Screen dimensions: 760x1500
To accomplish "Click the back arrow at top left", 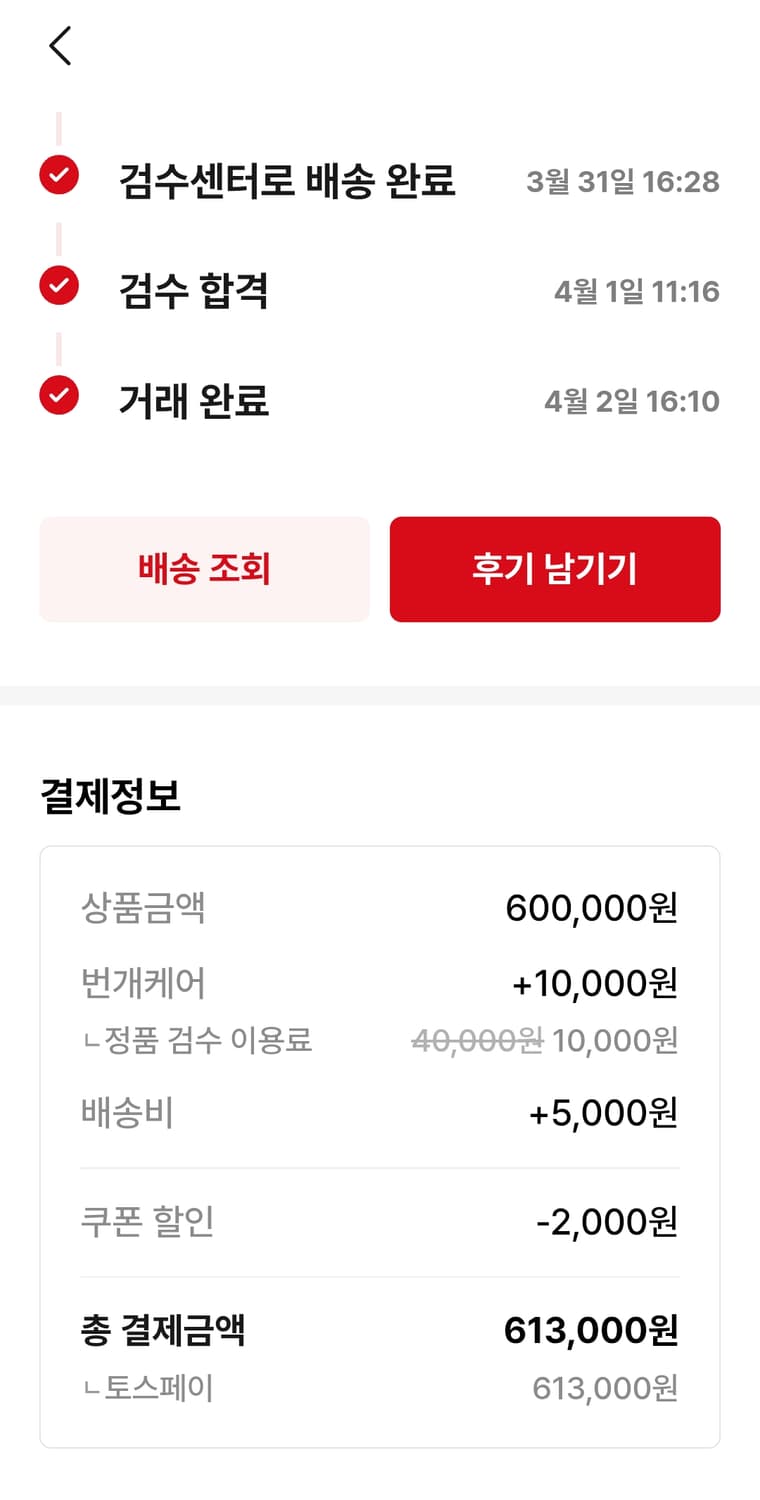I will [59, 44].
